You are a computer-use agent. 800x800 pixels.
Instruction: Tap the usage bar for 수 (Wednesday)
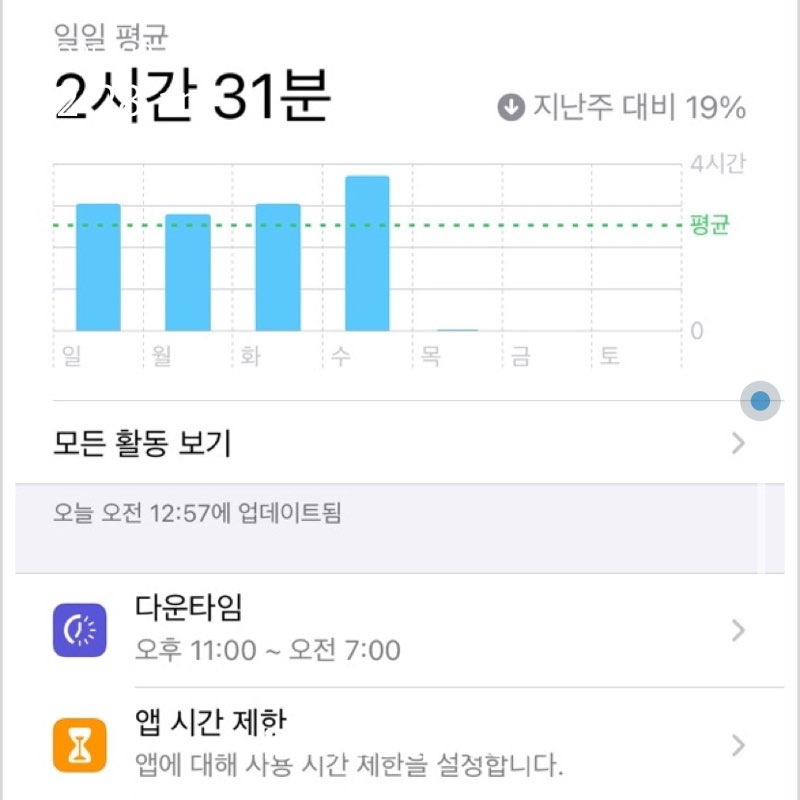[x=367, y=253]
